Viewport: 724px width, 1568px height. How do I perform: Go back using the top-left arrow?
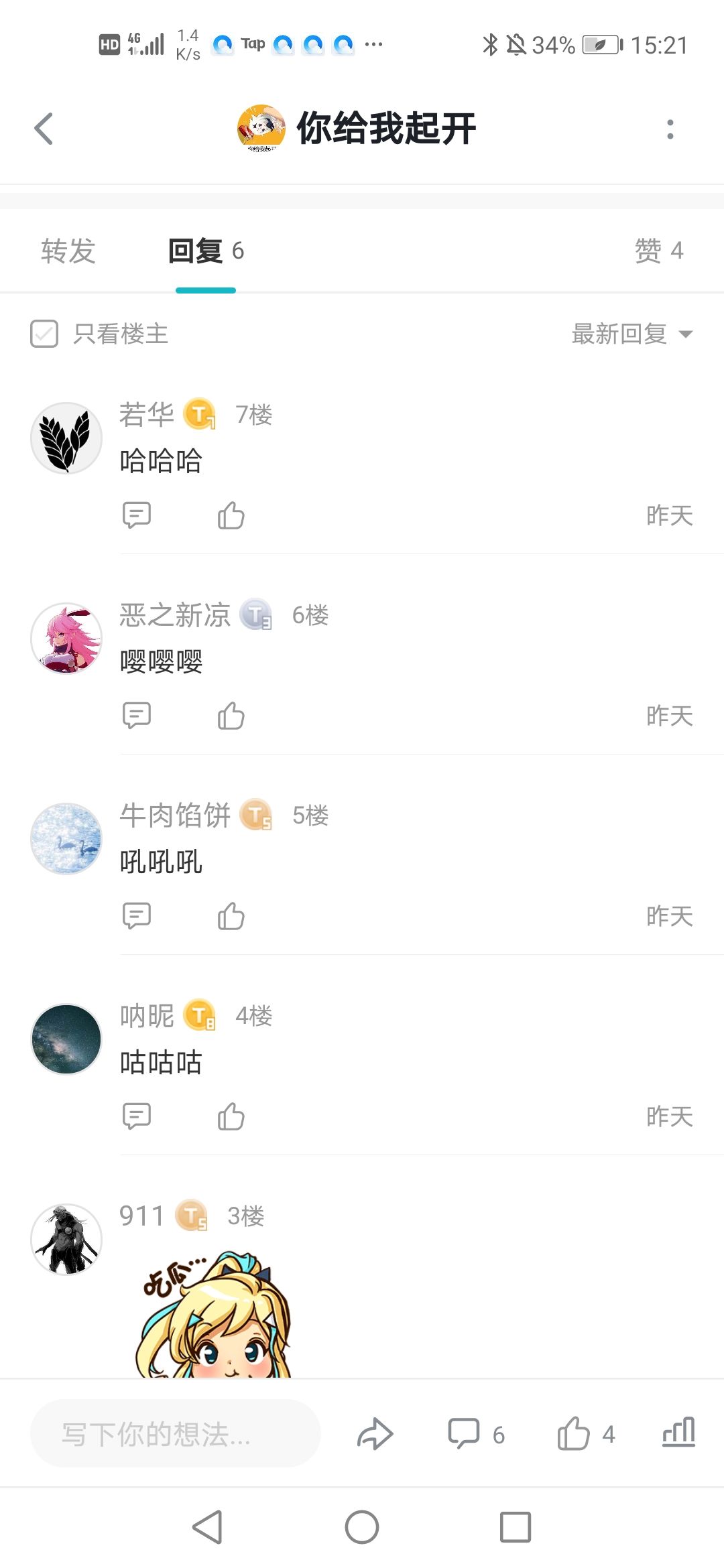tap(44, 129)
